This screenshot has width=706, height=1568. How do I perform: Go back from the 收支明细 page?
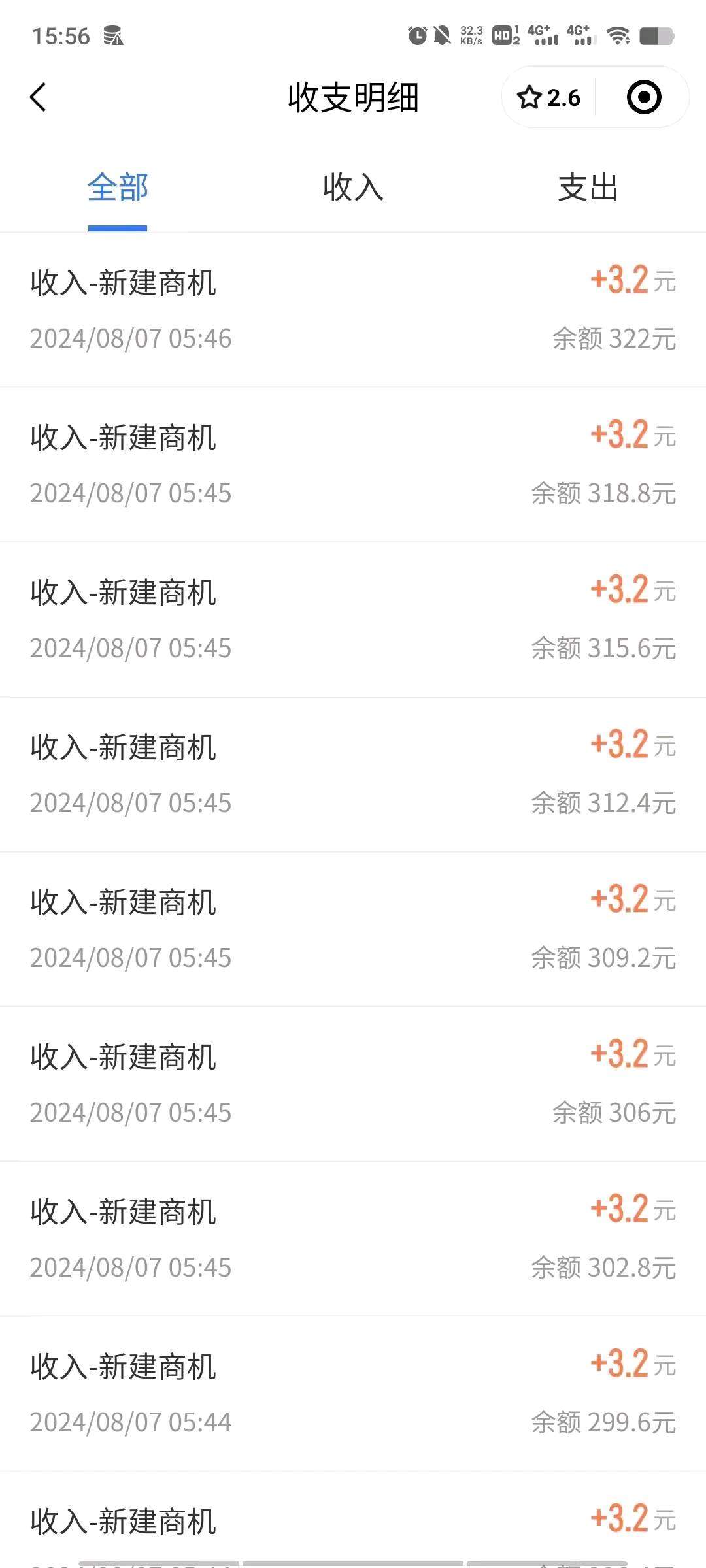(x=39, y=98)
